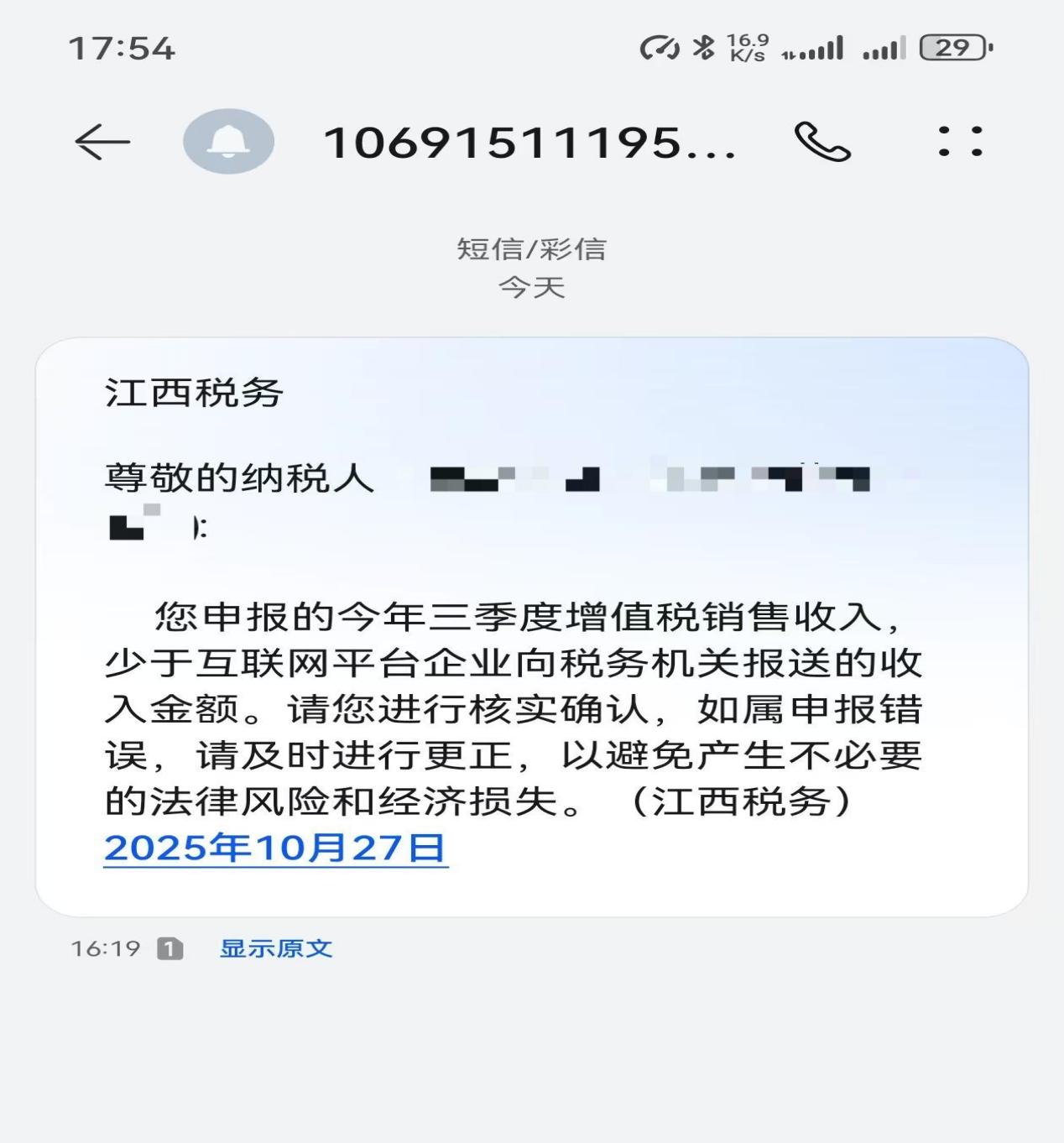Tap the 2025年10月27日 date link
Image resolution: width=1064 pixels, height=1143 pixels.
pyautogui.click(x=275, y=848)
